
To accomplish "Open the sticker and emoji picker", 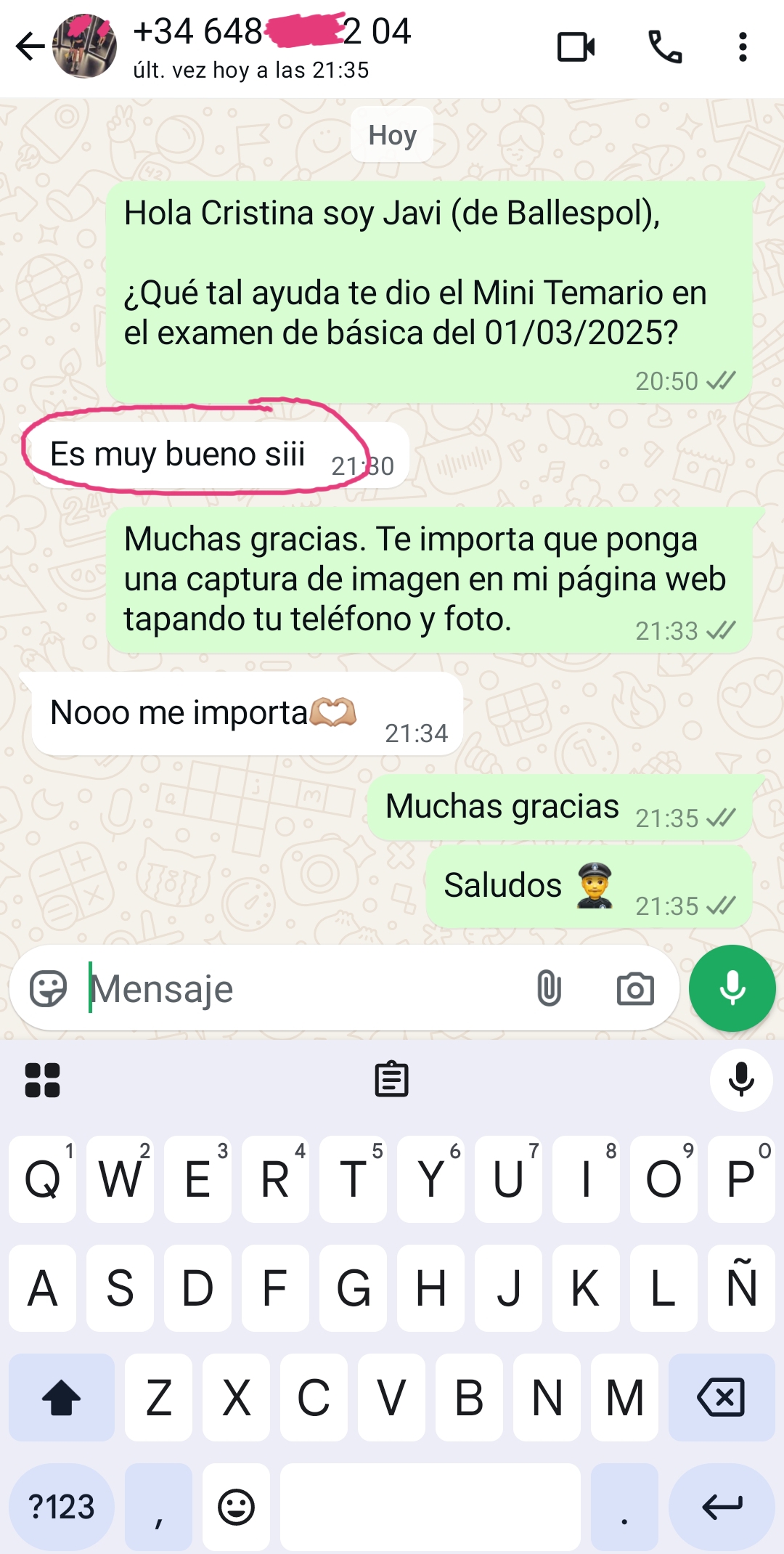I will click(48, 988).
